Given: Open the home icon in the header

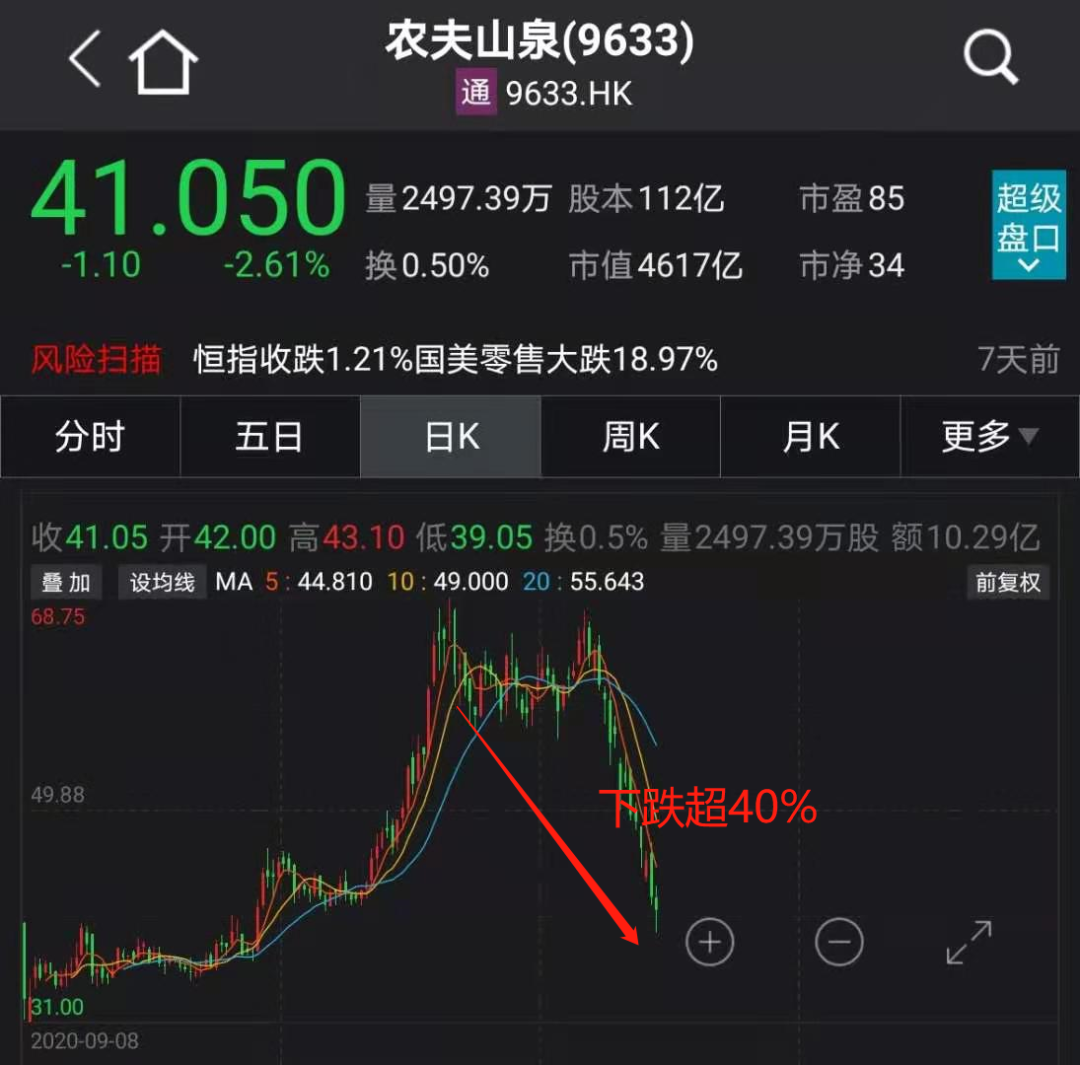Looking at the screenshot, I should (x=163, y=62).
